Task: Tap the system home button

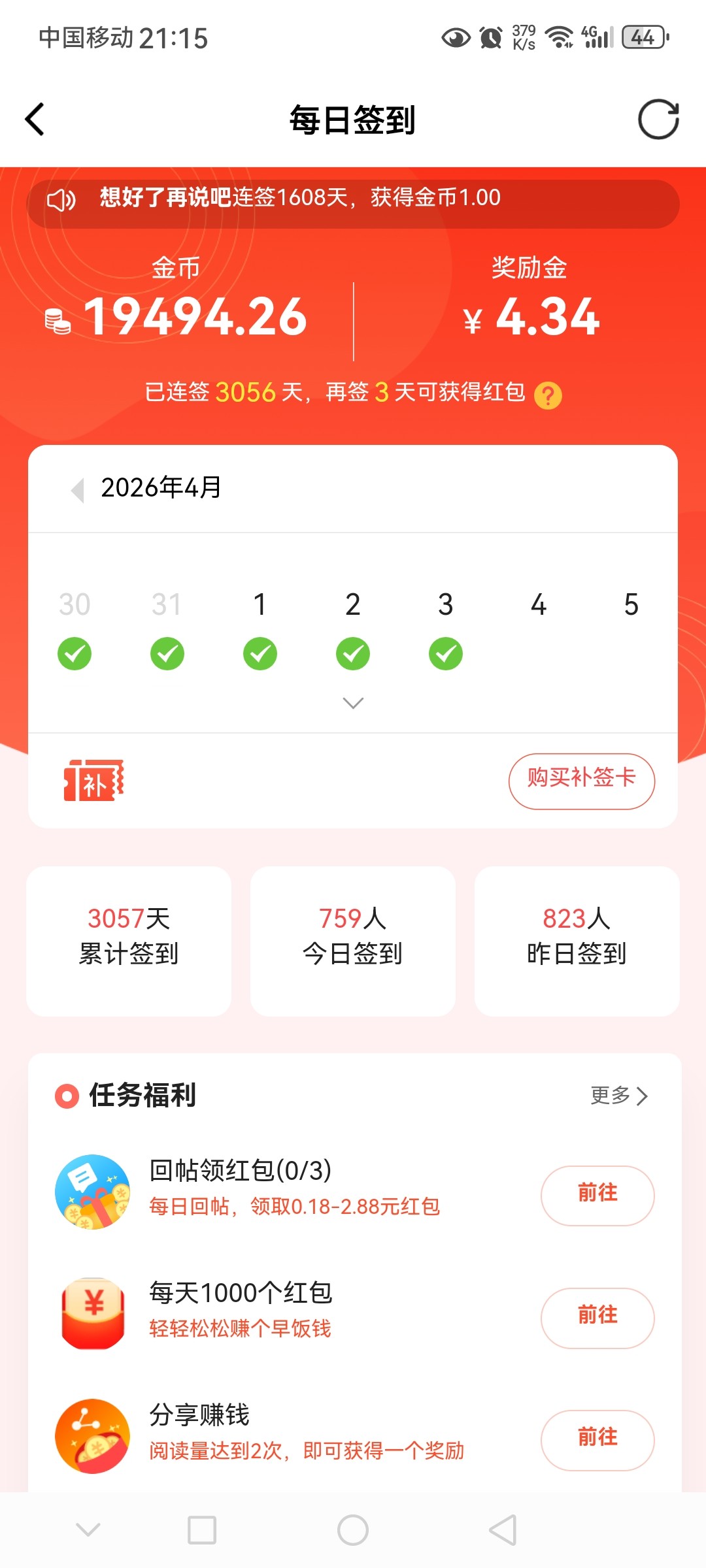Action: point(353,1529)
